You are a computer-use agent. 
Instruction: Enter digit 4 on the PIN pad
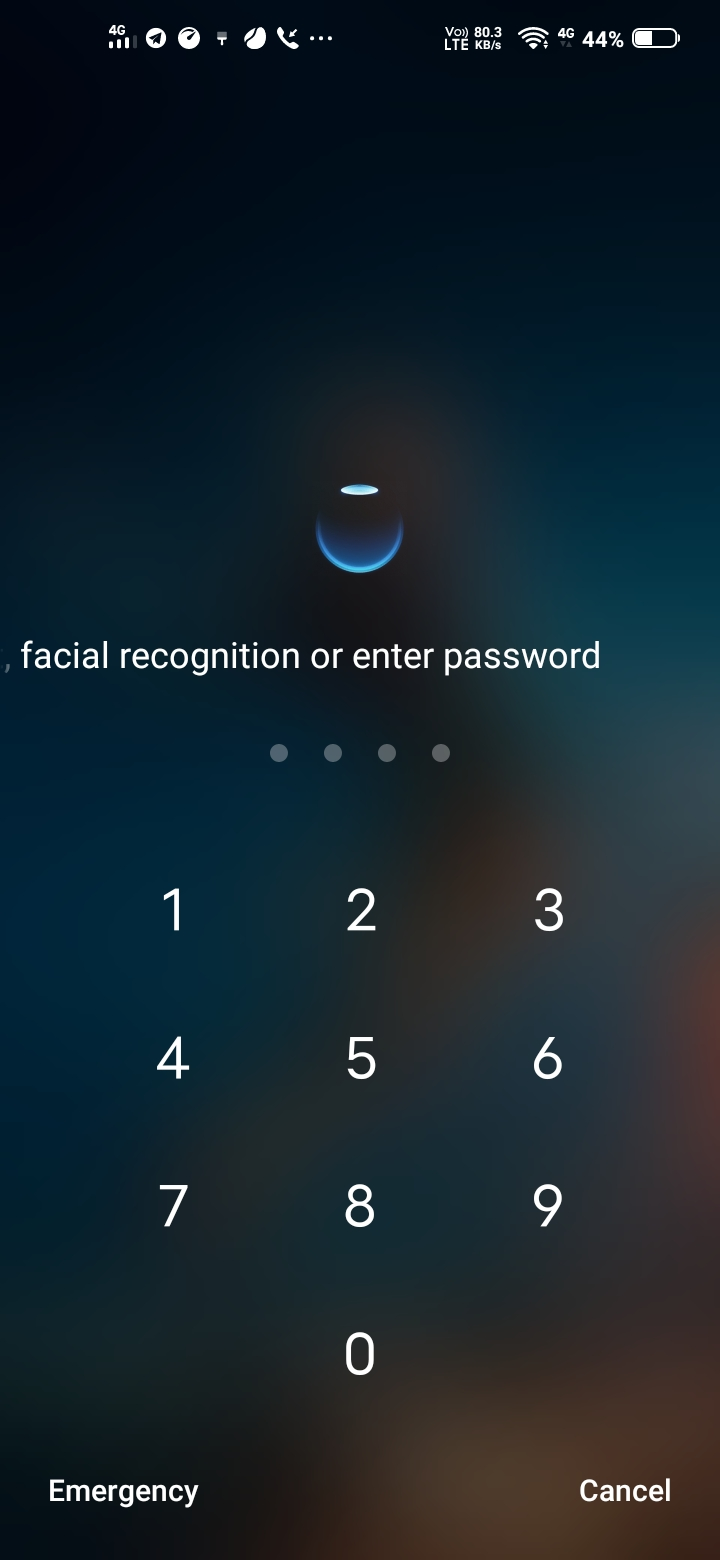tap(173, 1058)
